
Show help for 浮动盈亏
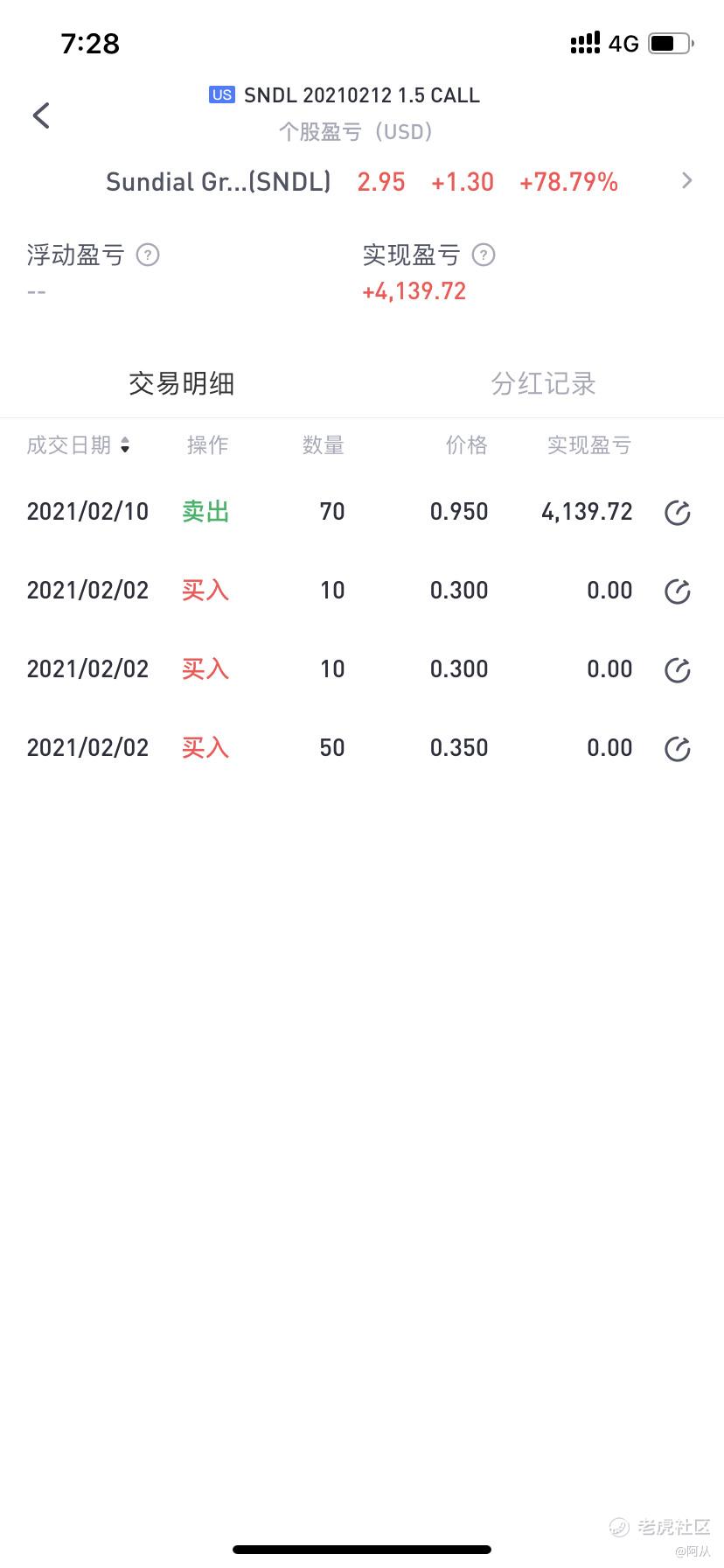148,255
